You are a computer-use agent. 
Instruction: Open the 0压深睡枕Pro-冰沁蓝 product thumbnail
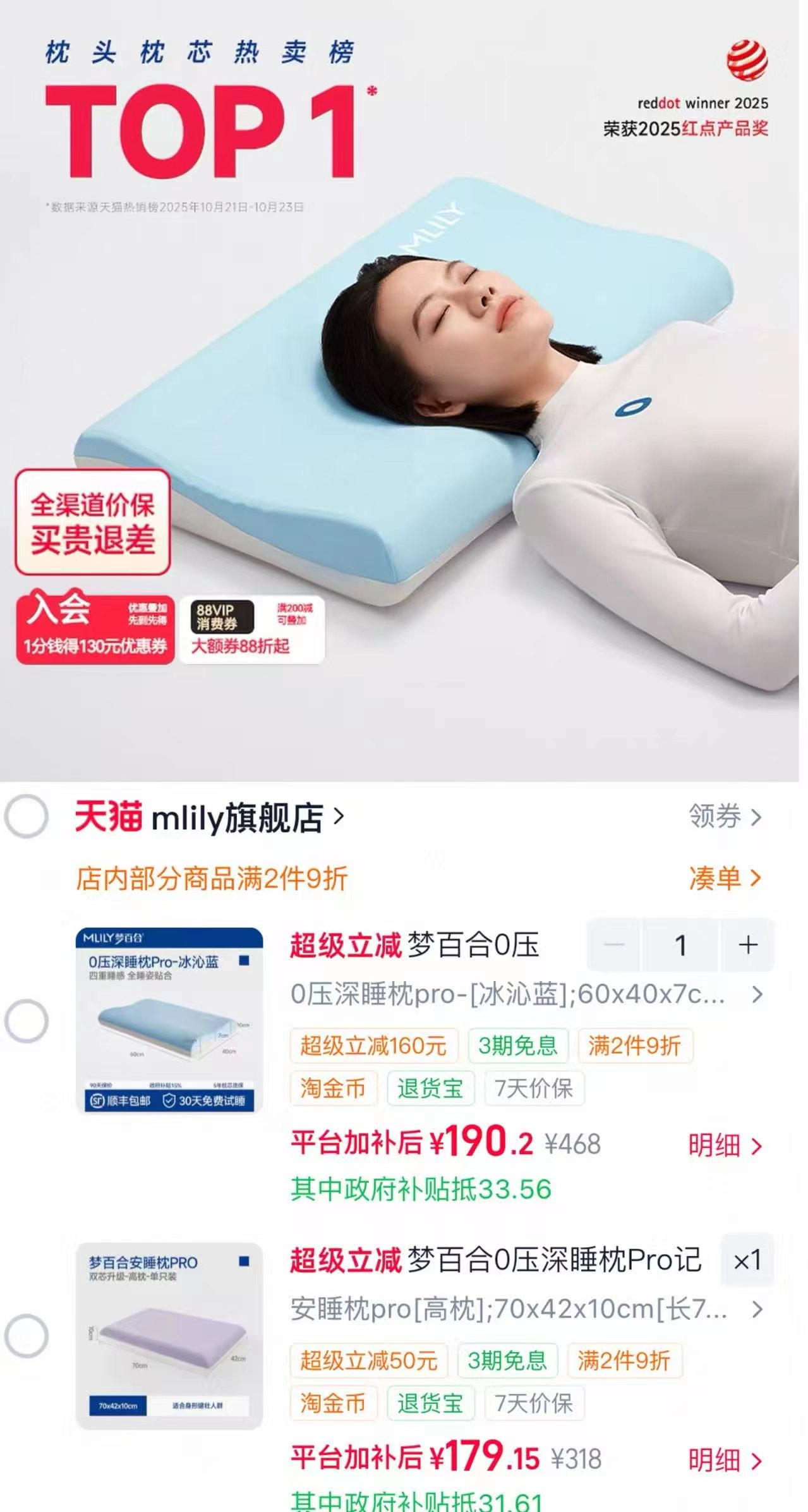tap(169, 1020)
